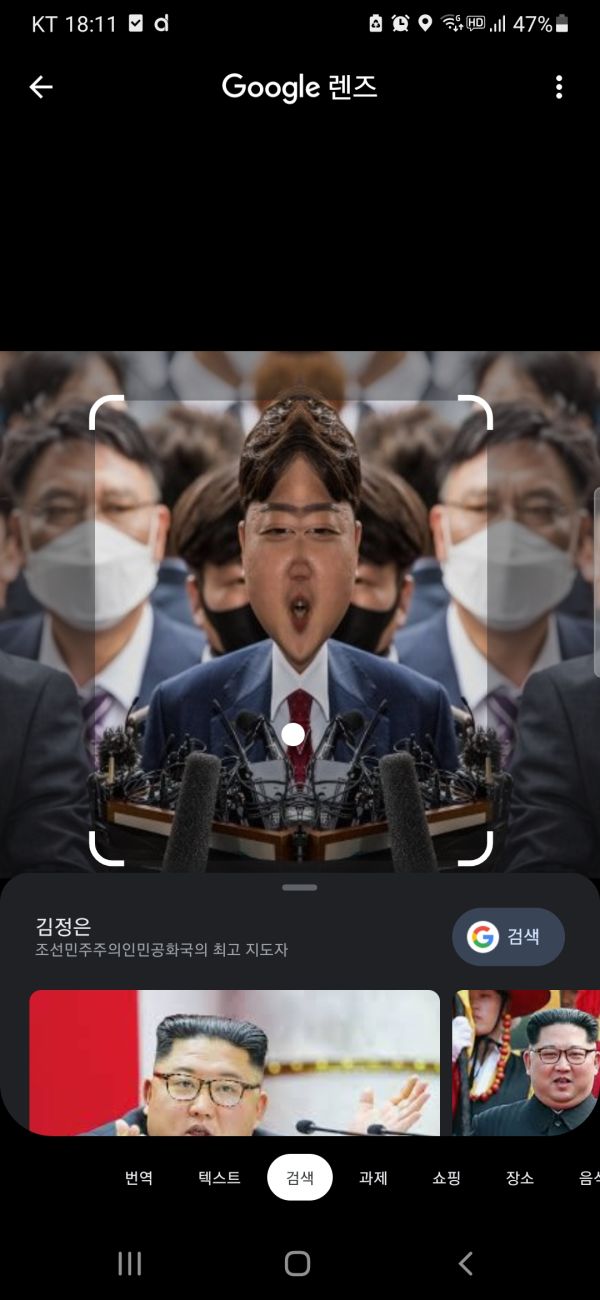Open the three-dot overflow menu

click(x=559, y=88)
